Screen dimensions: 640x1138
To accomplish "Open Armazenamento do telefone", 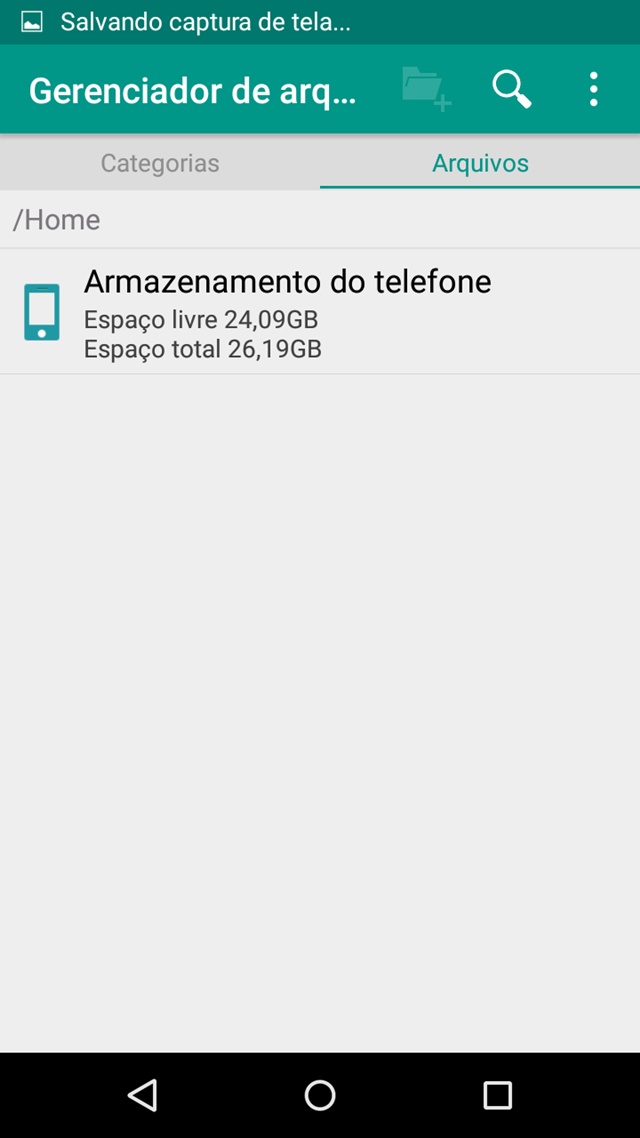I will [x=320, y=312].
